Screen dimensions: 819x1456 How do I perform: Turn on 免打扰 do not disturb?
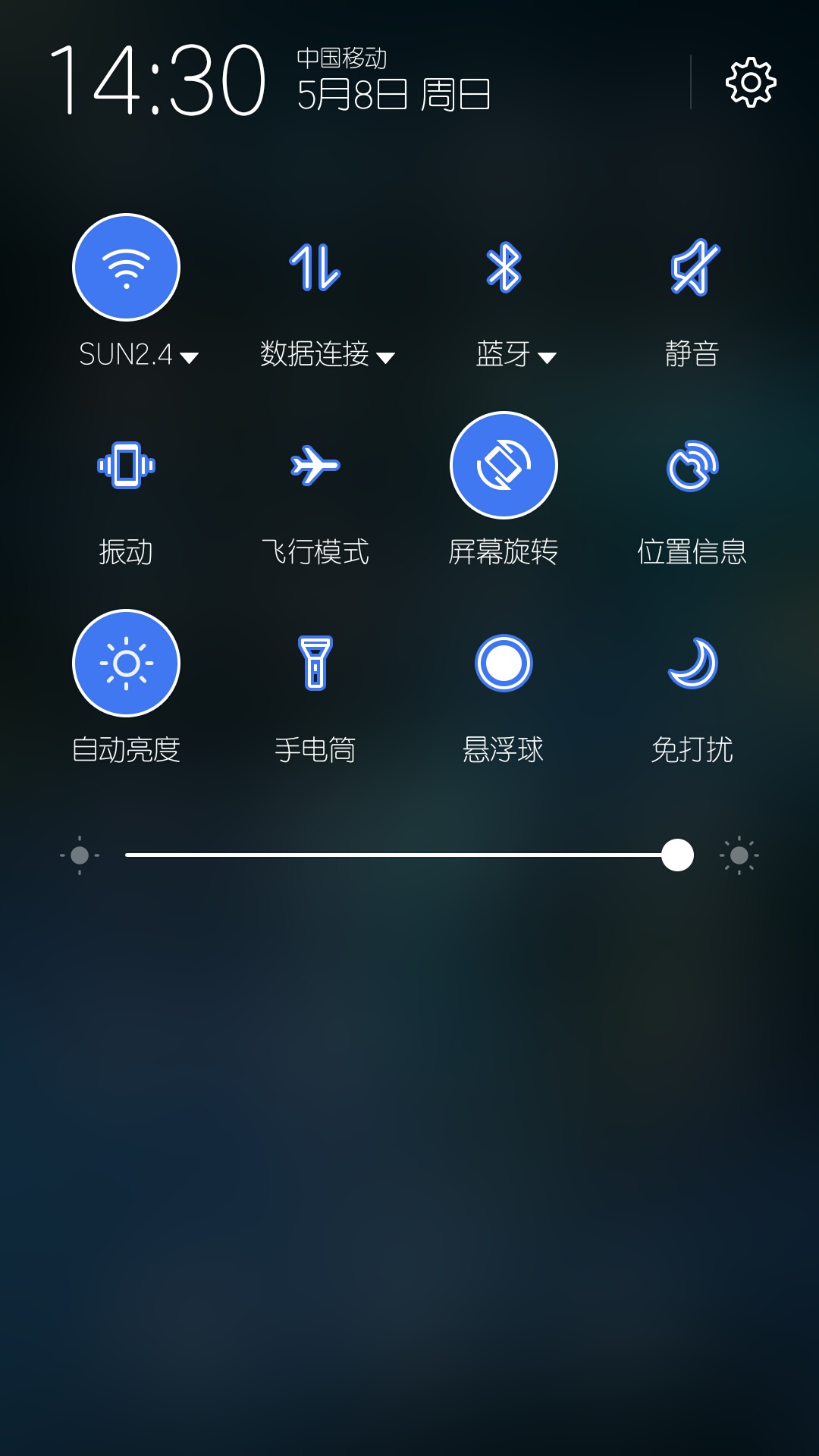[693, 664]
